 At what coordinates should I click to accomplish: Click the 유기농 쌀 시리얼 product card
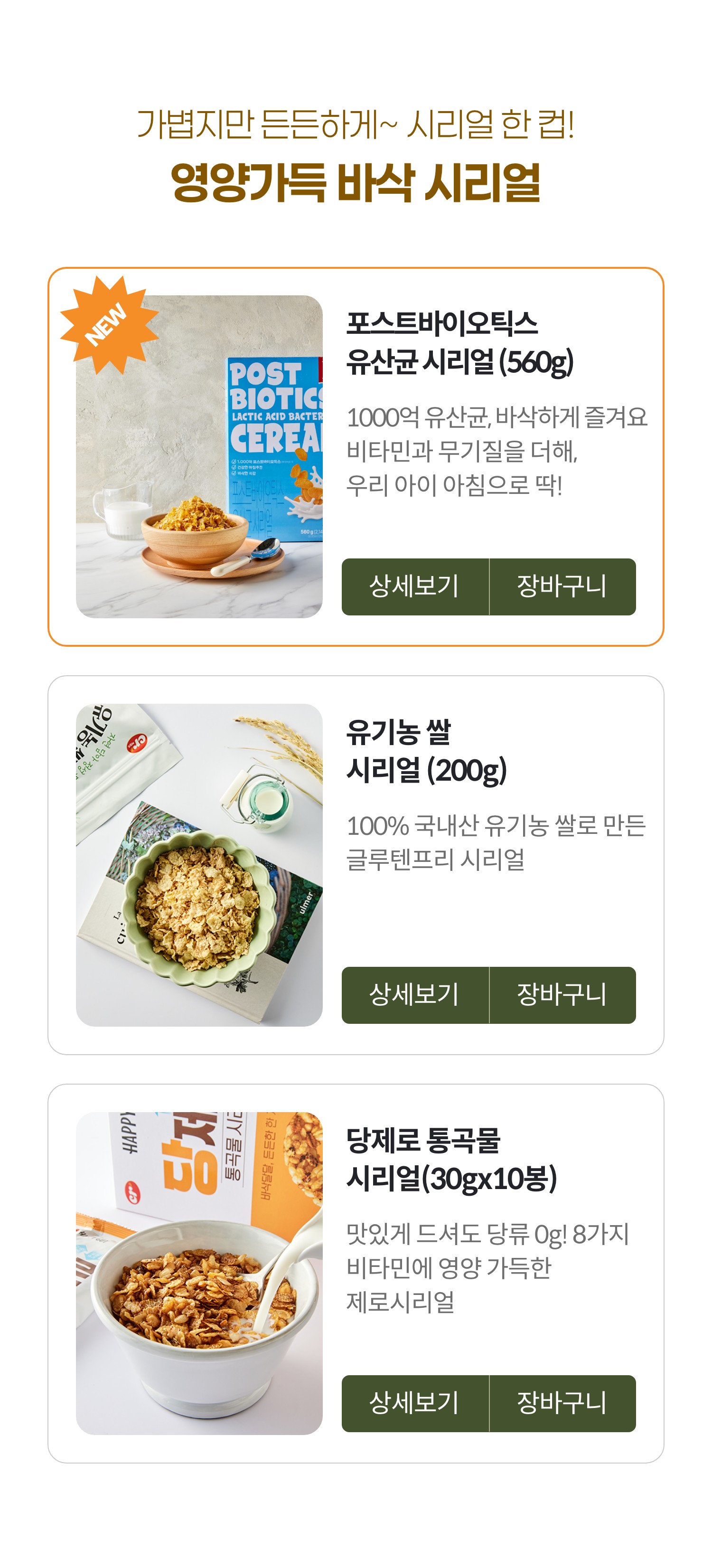tap(356, 864)
